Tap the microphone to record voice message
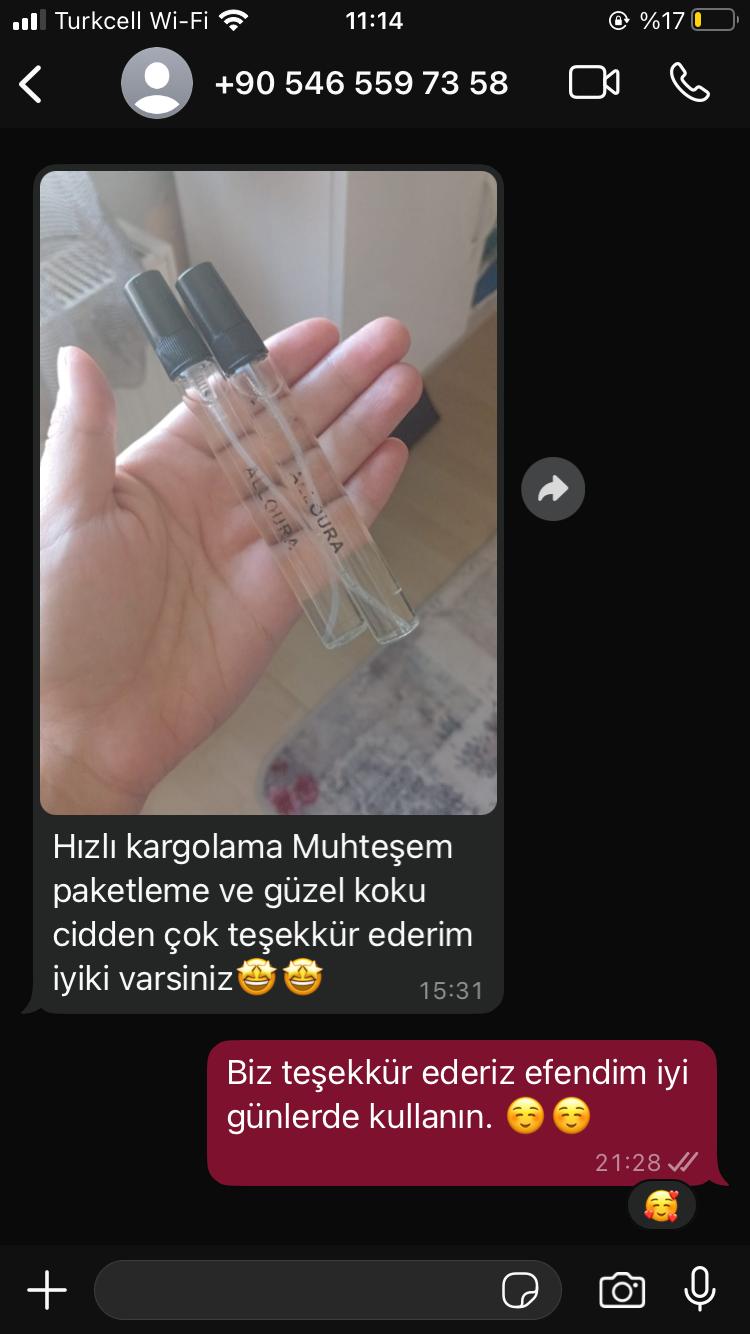The image size is (750, 1334). point(699,1289)
